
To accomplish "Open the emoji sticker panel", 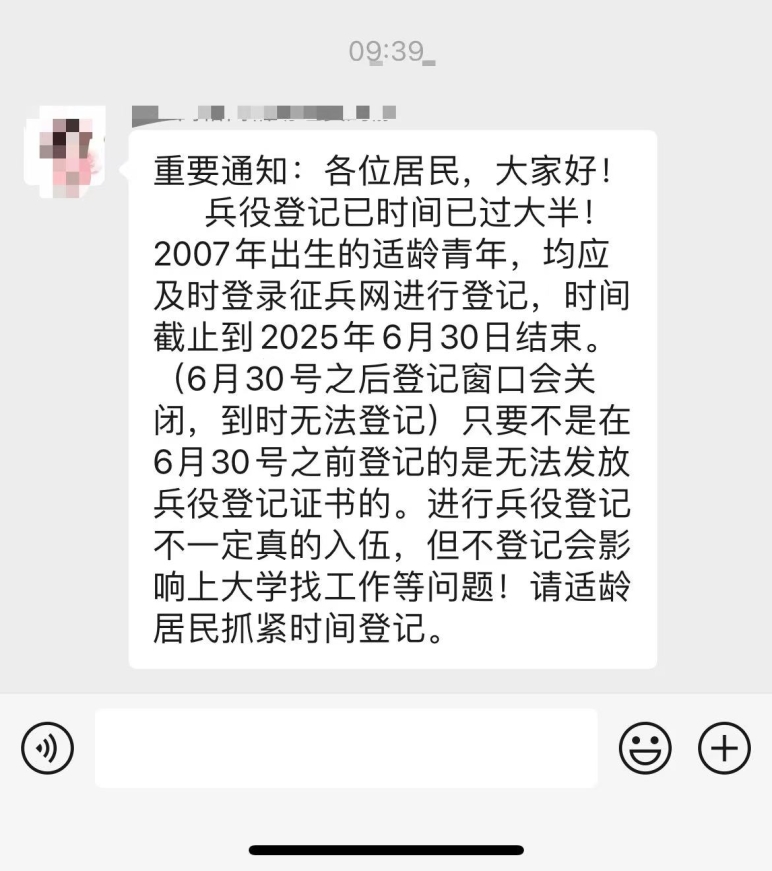I will coord(645,747).
